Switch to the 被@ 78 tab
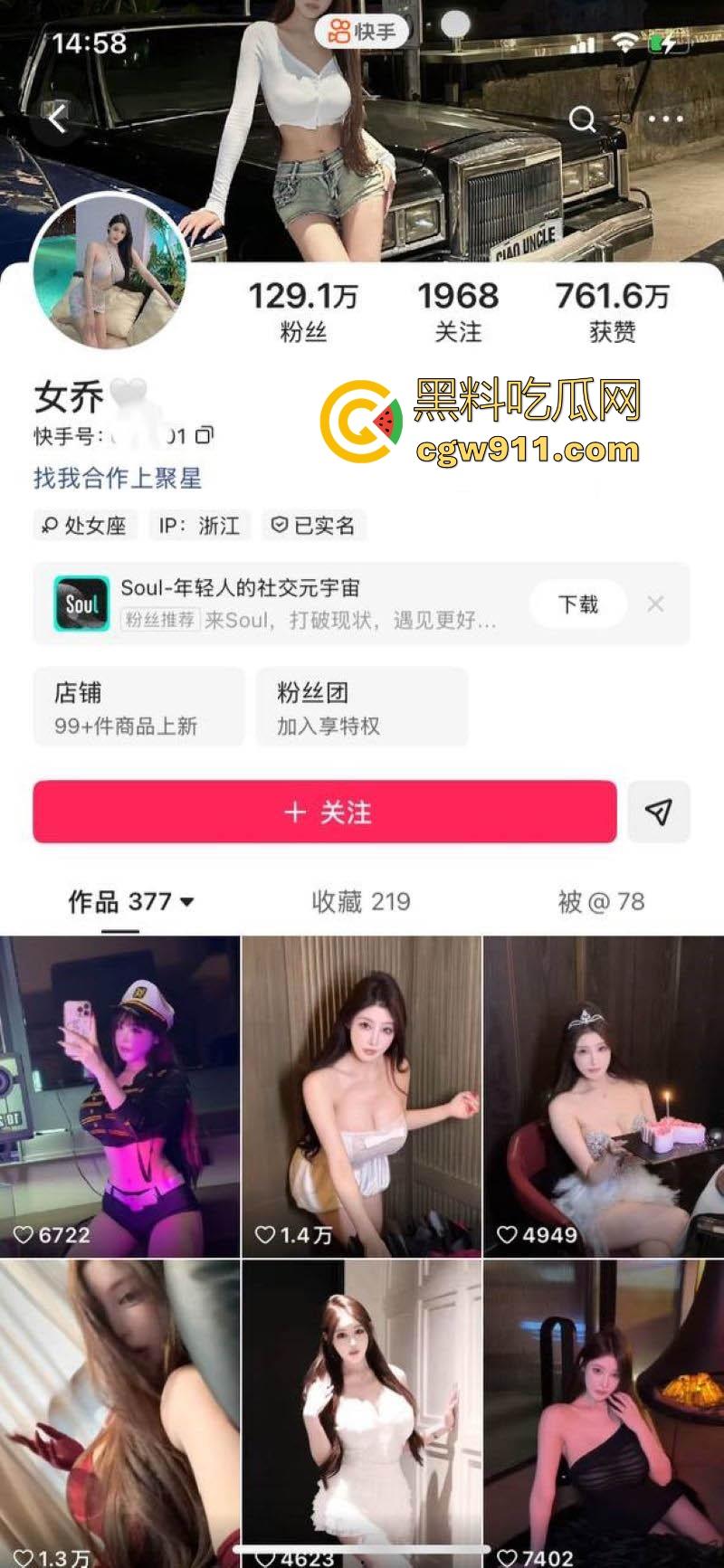 pyautogui.click(x=600, y=901)
